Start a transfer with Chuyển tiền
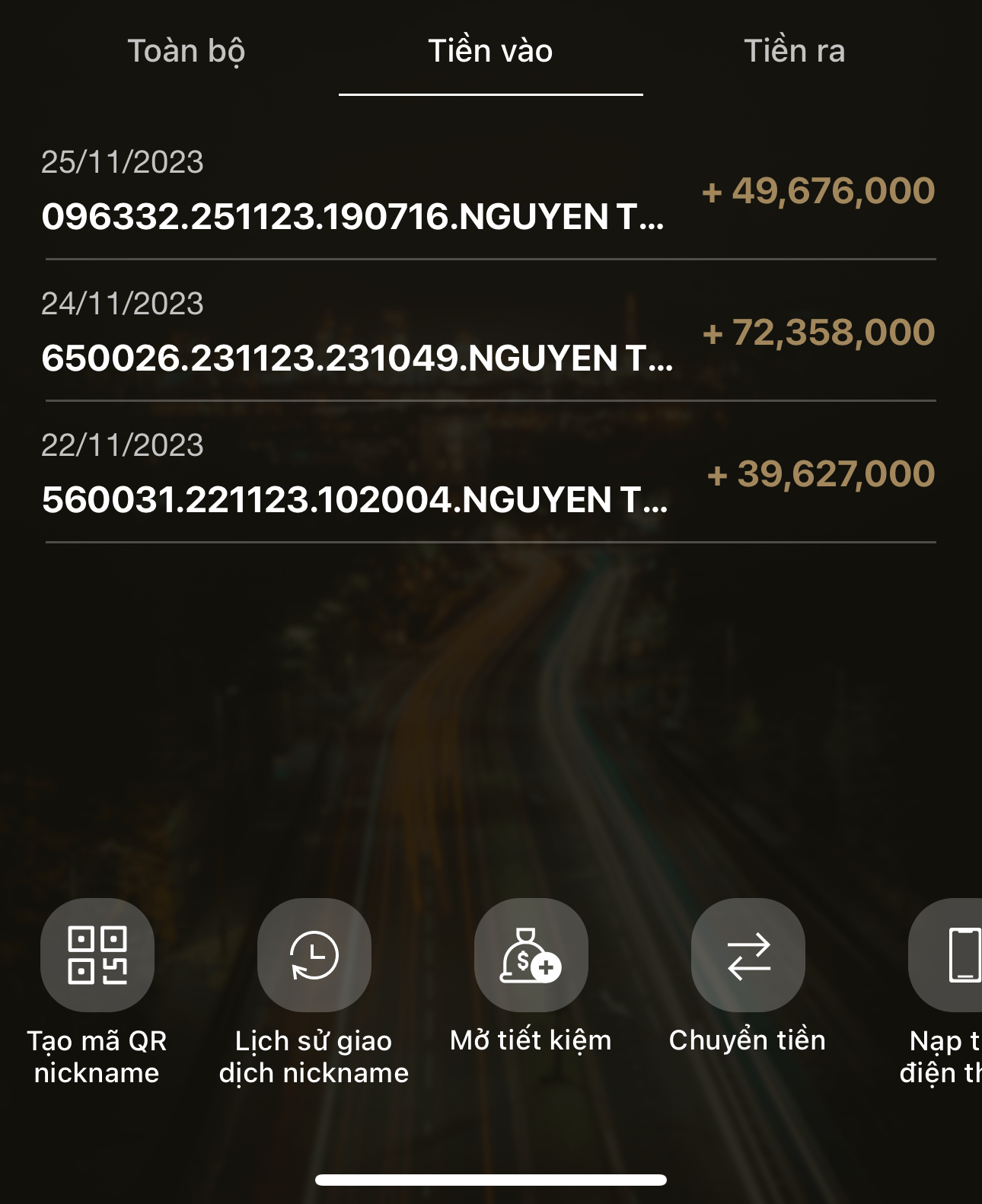Viewport: 982px width, 1204px height. pos(748,955)
